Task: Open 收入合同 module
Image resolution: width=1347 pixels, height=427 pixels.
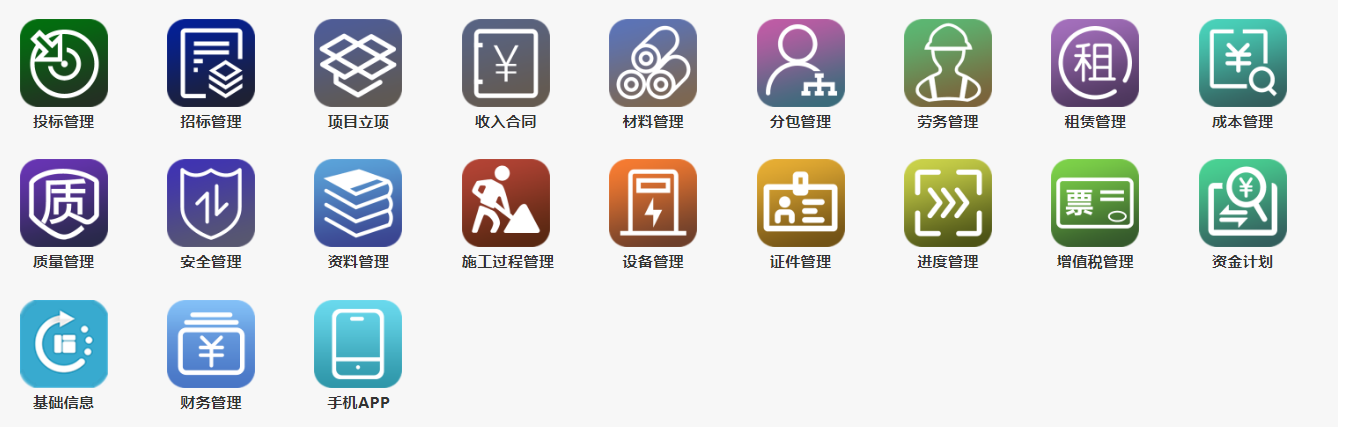Action: coord(506,63)
